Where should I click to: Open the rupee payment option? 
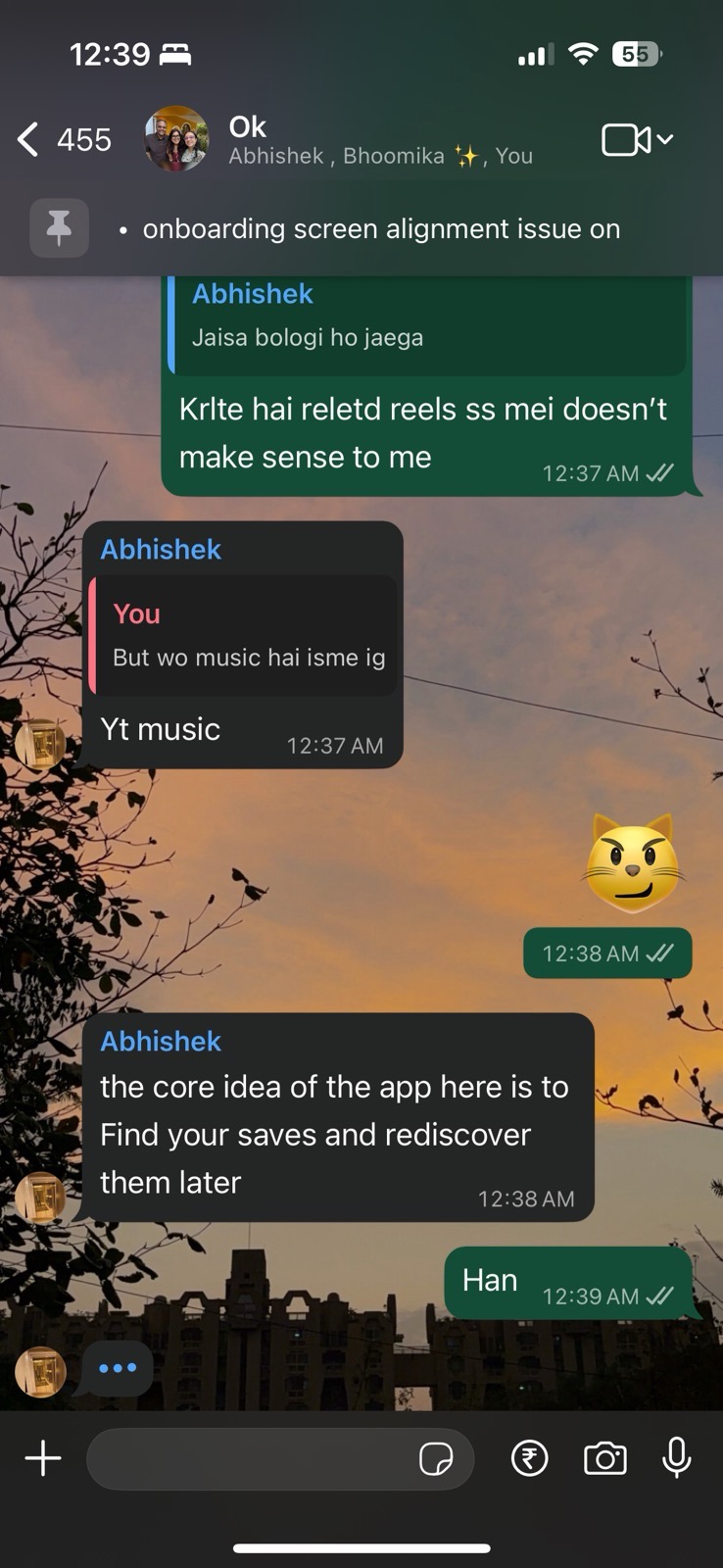coord(530,1458)
